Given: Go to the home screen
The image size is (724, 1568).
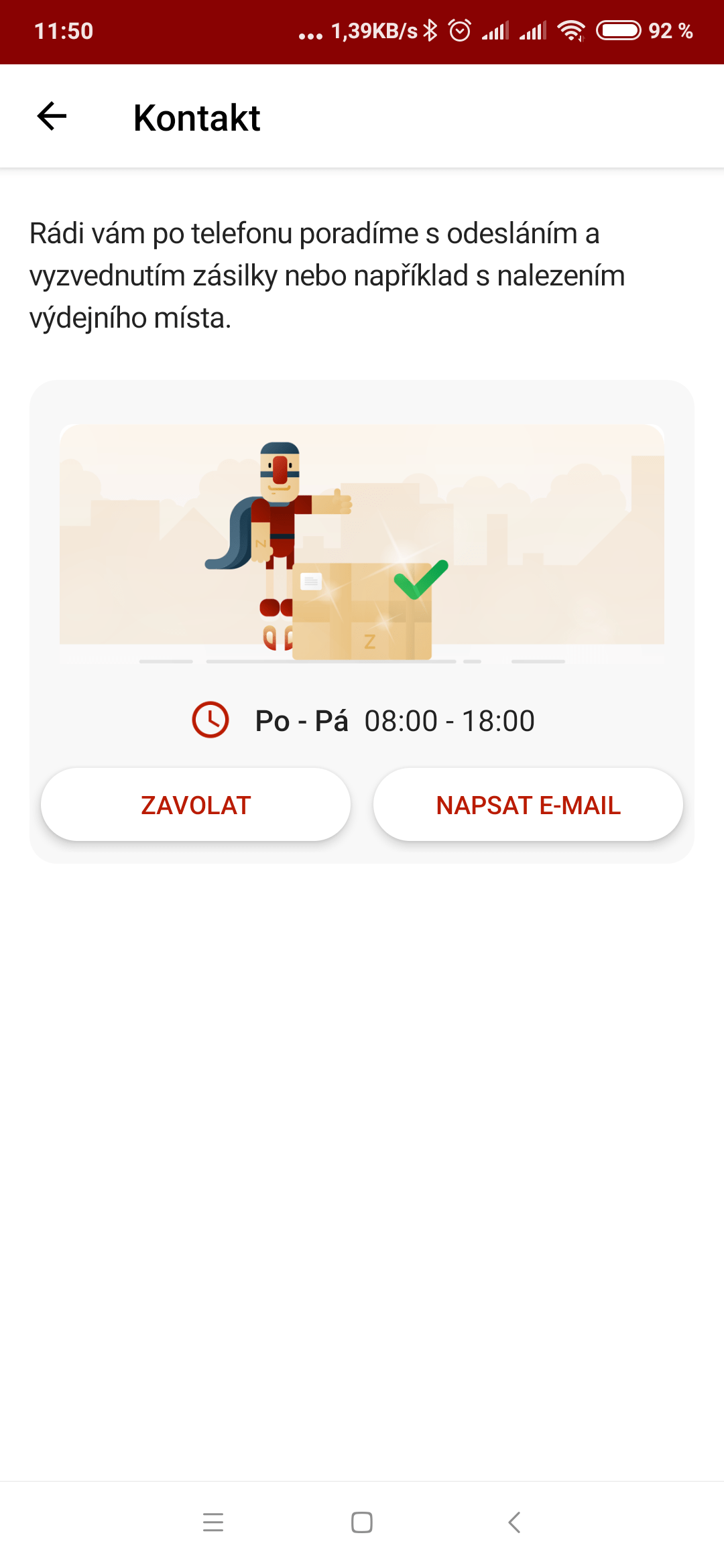Looking at the screenshot, I should coord(362,1522).
